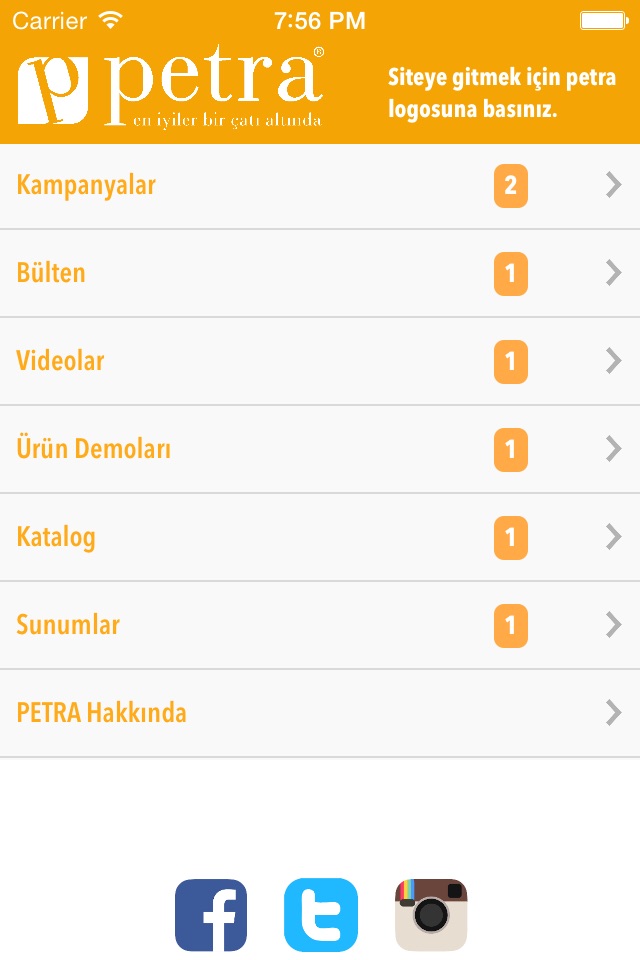The image size is (640, 960).
Task: Open Videolar list
Action: [320, 361]
